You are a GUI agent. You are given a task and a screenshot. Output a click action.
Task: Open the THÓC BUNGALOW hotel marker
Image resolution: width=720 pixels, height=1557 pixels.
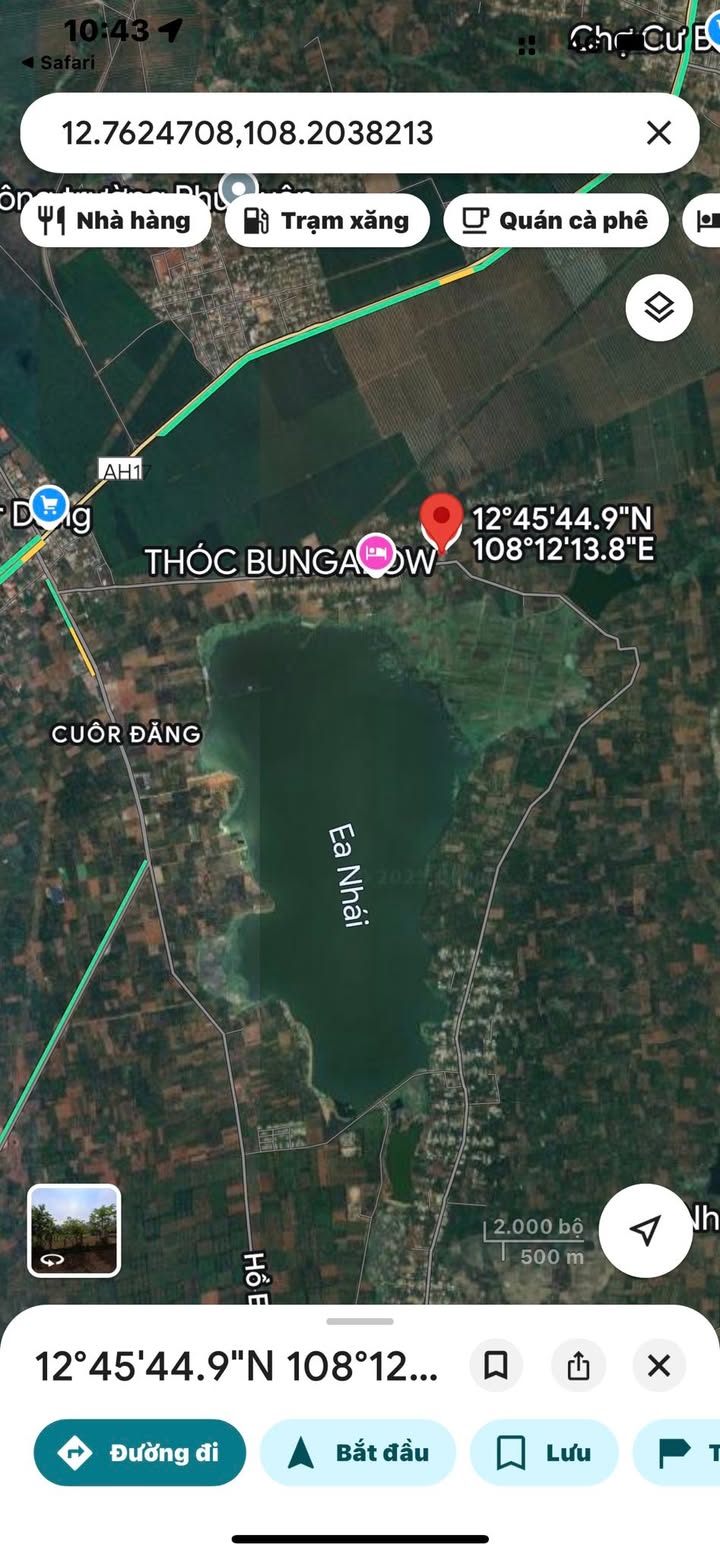(376, 552)
